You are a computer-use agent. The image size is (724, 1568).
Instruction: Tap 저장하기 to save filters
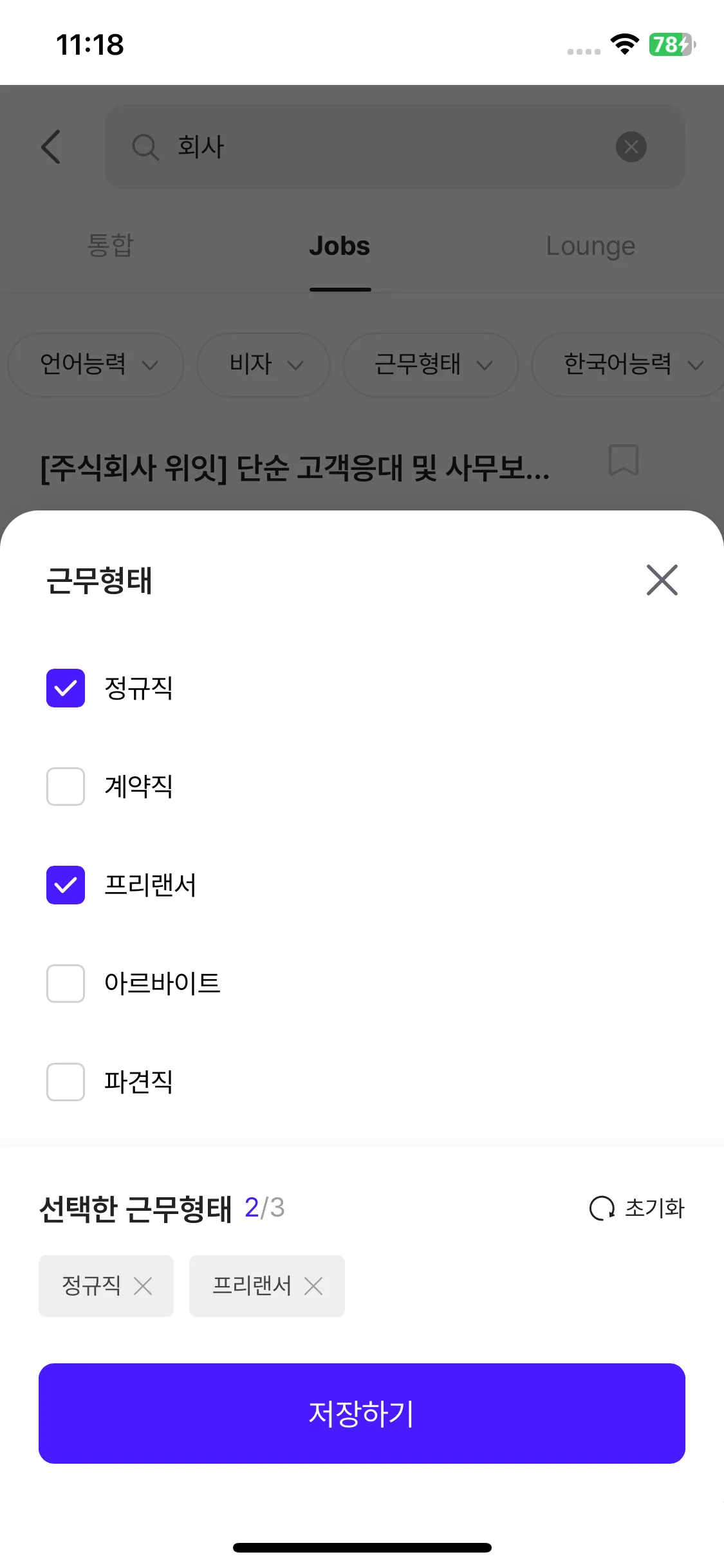362,1414
